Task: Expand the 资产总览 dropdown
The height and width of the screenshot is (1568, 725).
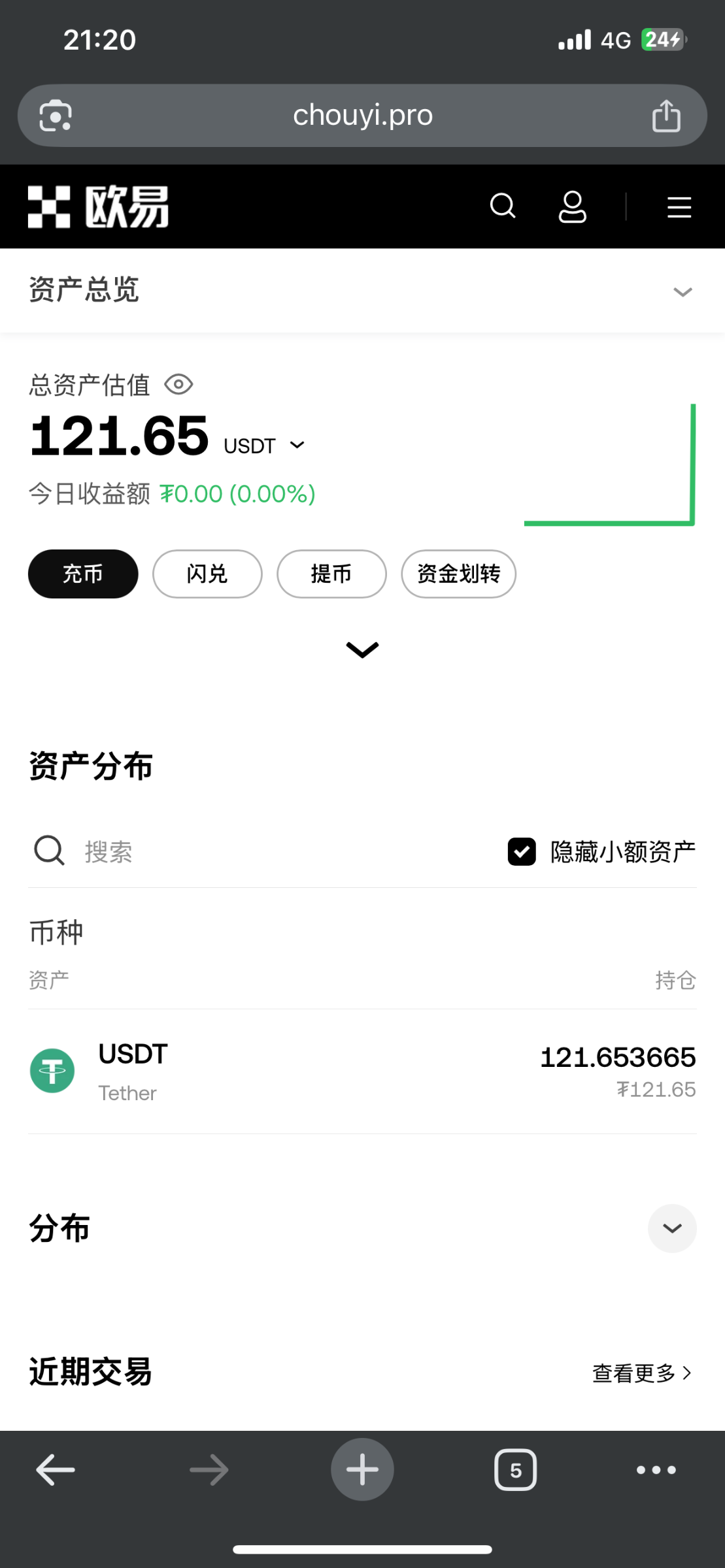Action: tap(683, 291)
